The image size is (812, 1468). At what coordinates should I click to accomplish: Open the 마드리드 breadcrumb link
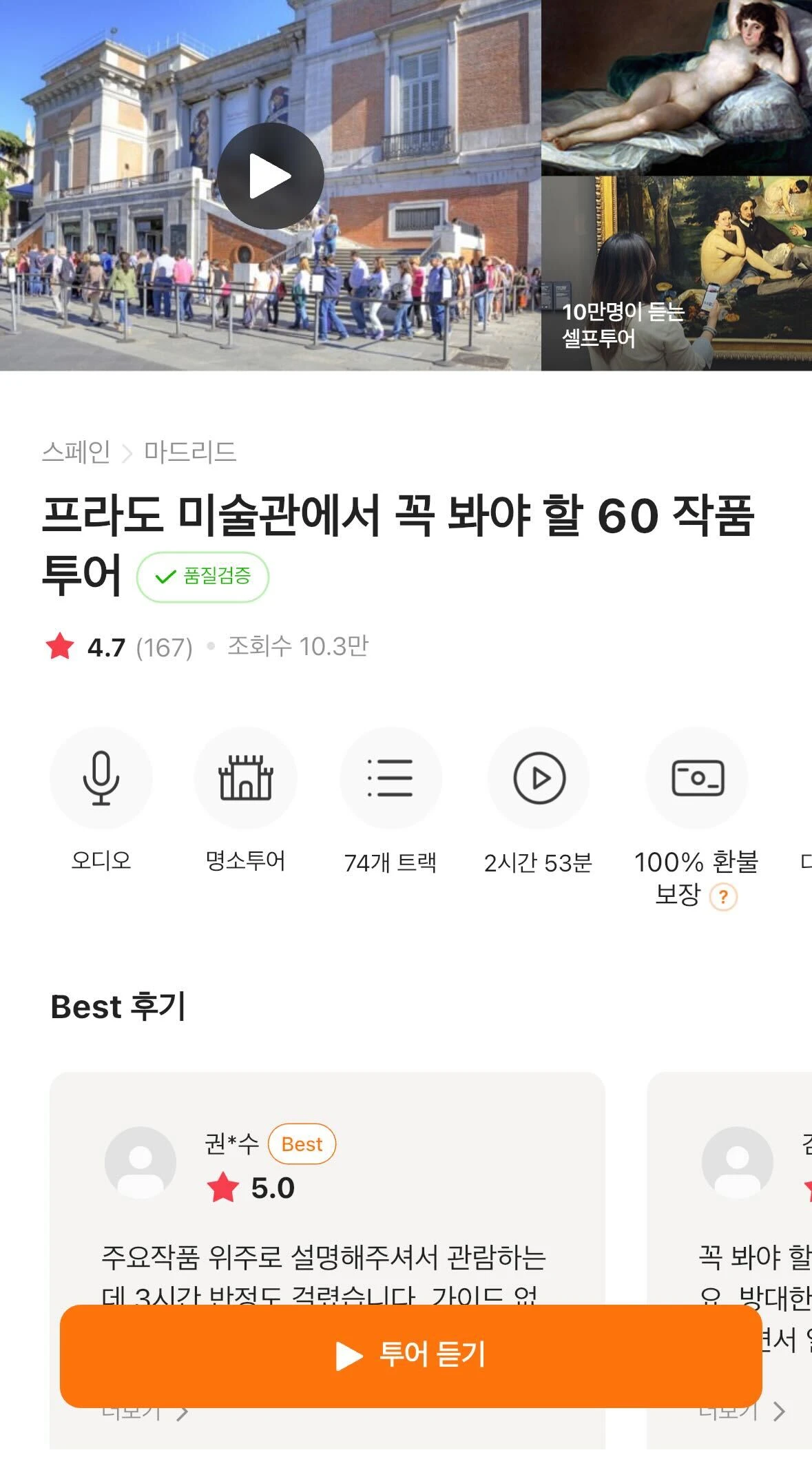coord(190,452)
